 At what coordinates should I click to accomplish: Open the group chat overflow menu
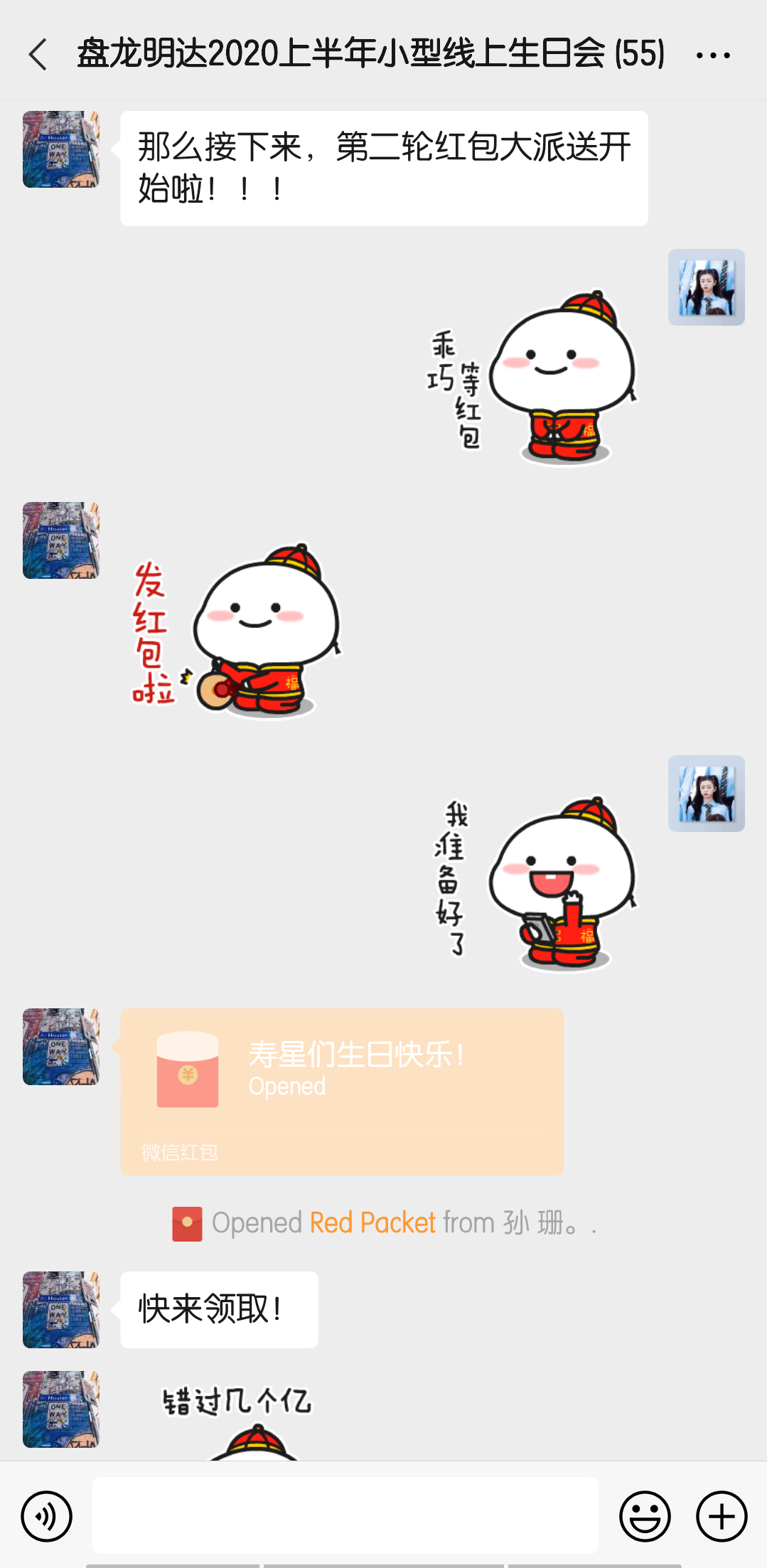click(x=713, y=55)
